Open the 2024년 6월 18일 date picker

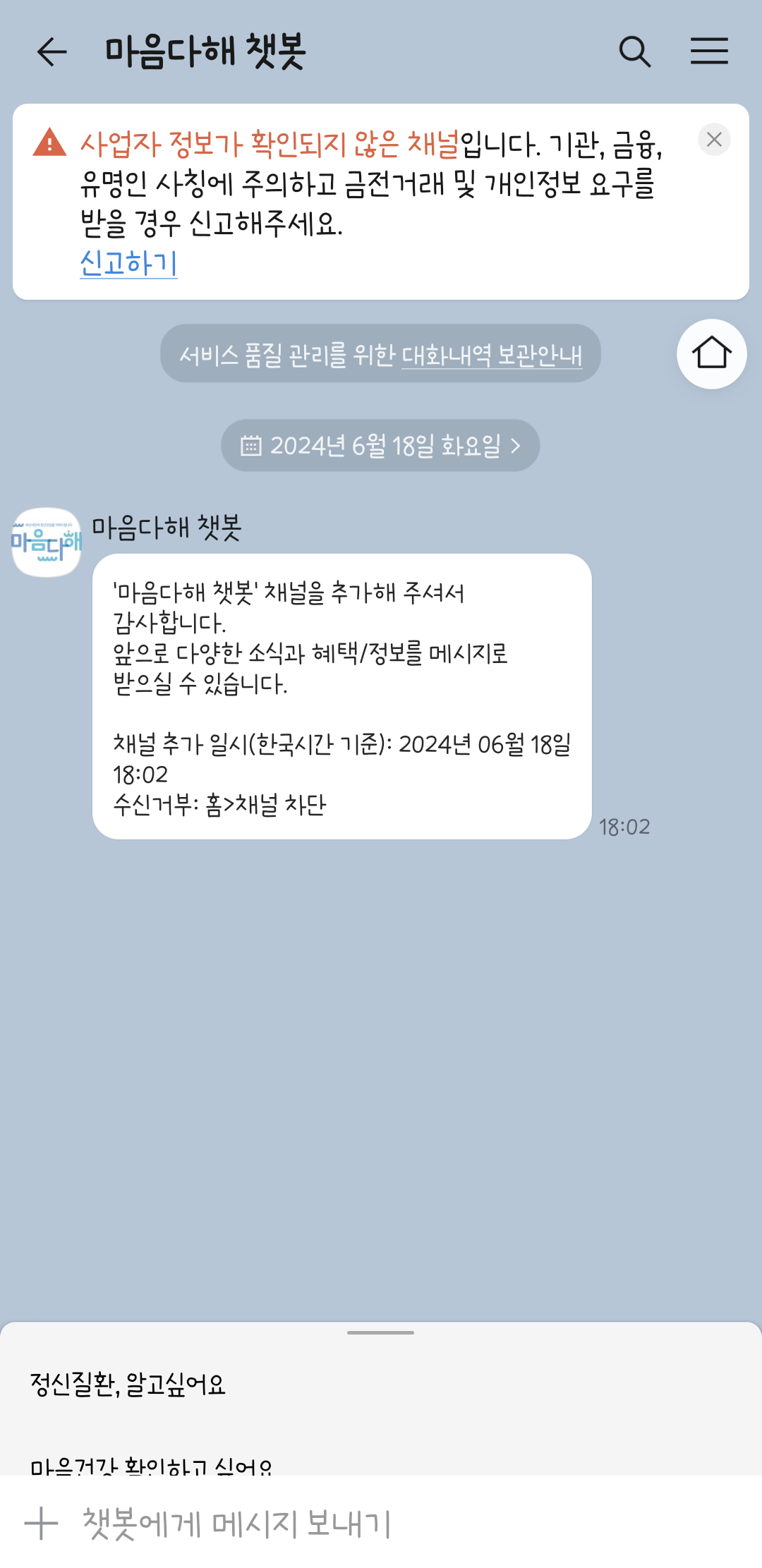pos(380,446)
